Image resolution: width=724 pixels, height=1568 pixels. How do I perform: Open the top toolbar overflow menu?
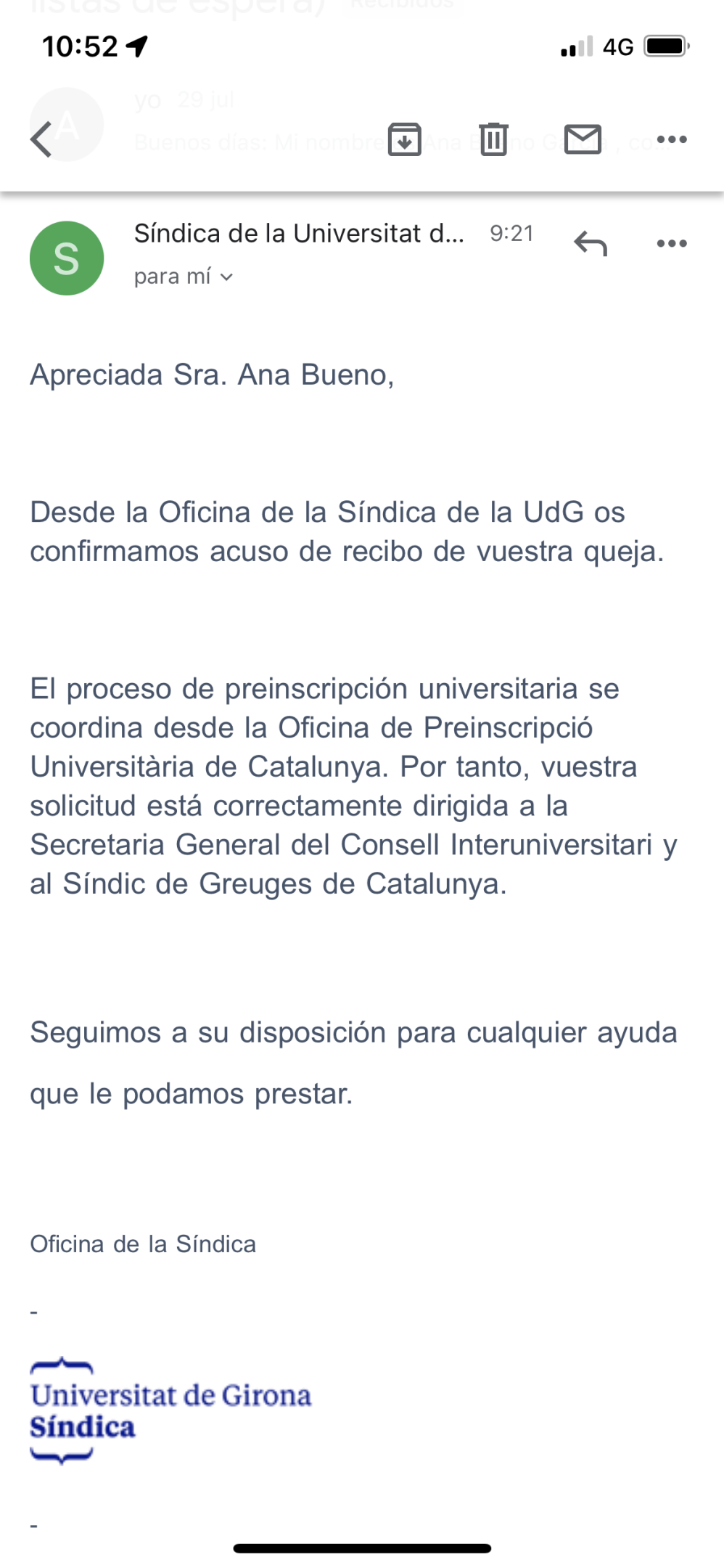[672, 139]
